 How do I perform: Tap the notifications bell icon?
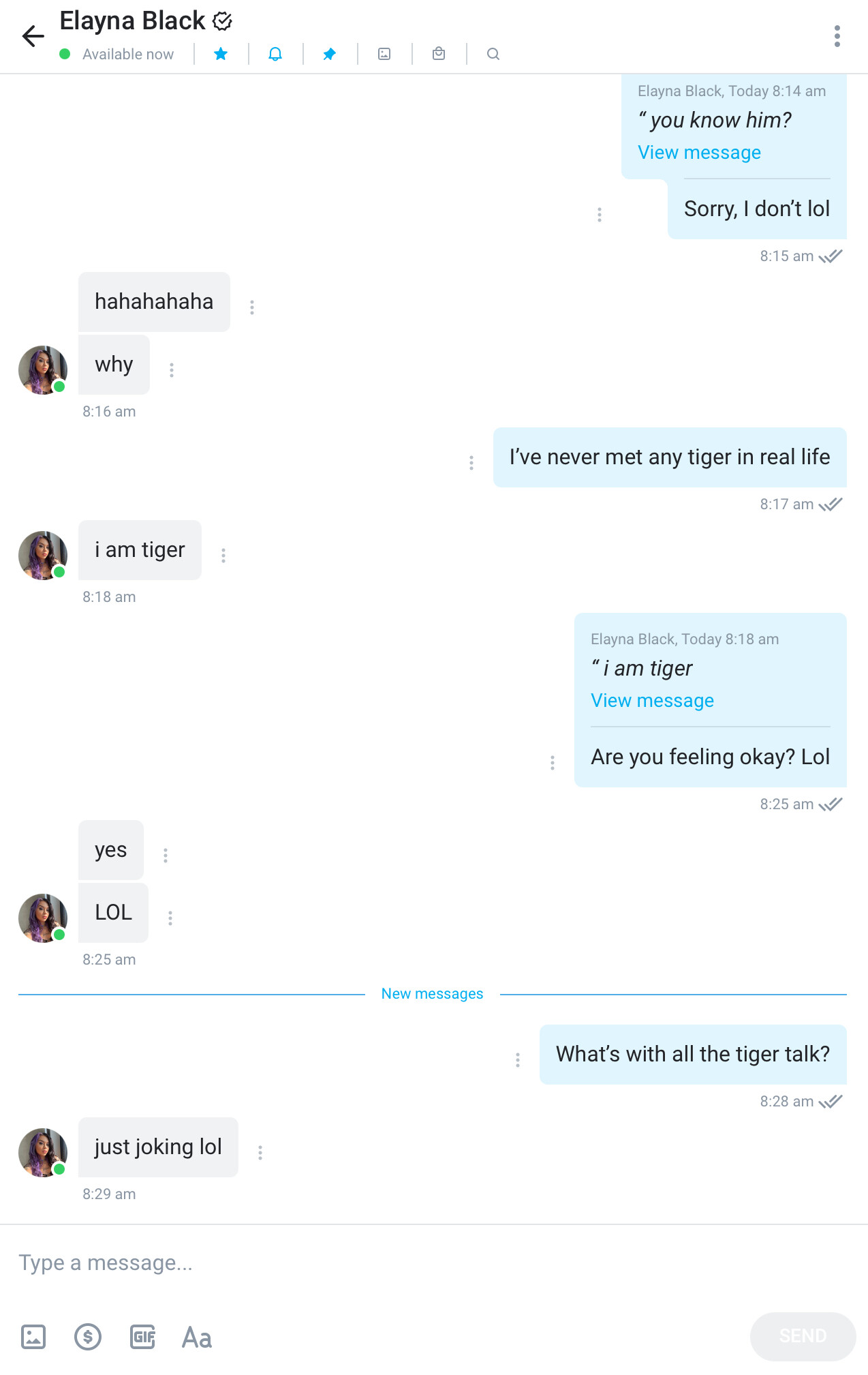pos(275,54)
